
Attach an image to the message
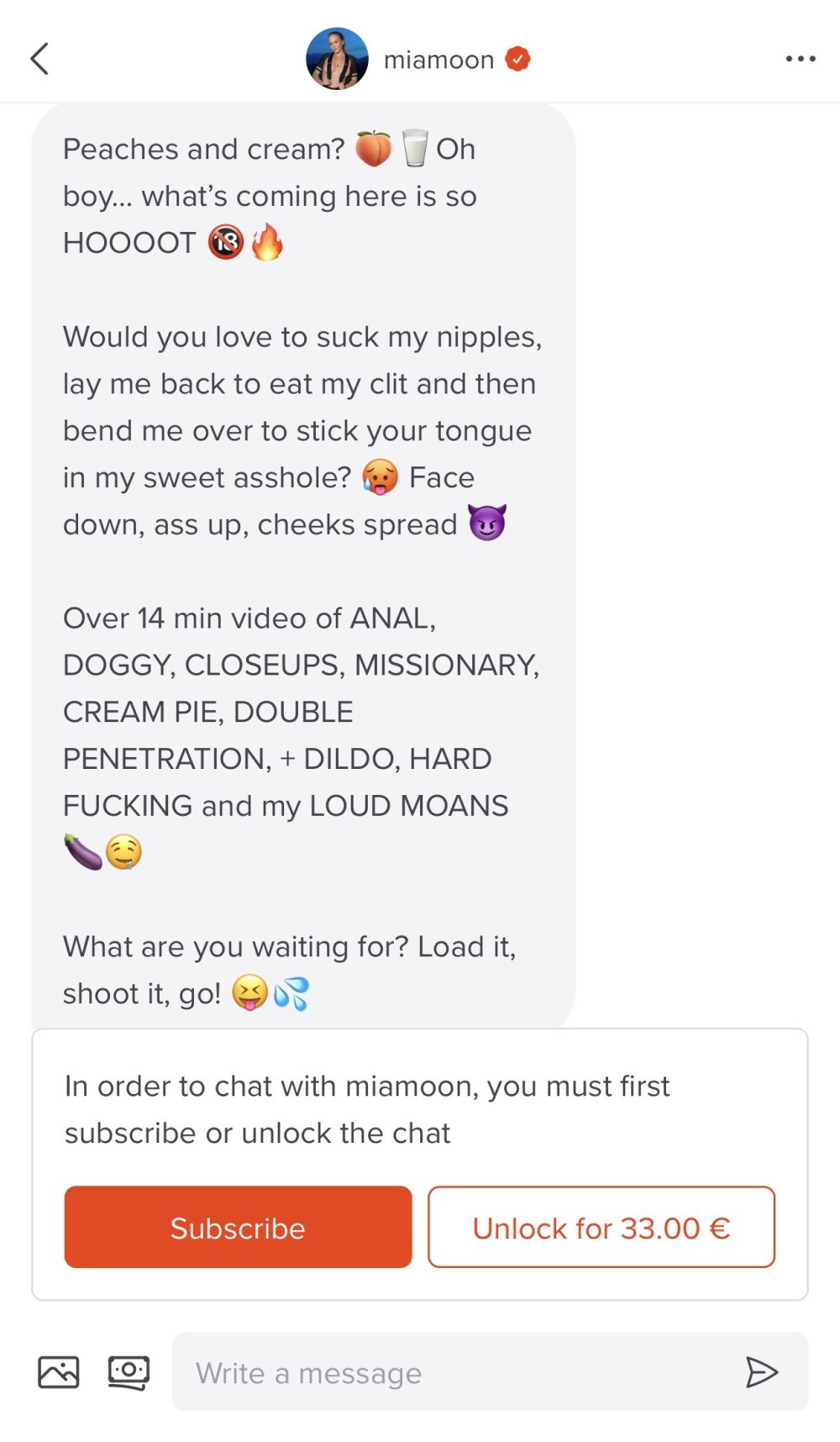(x=59, y=1372)
